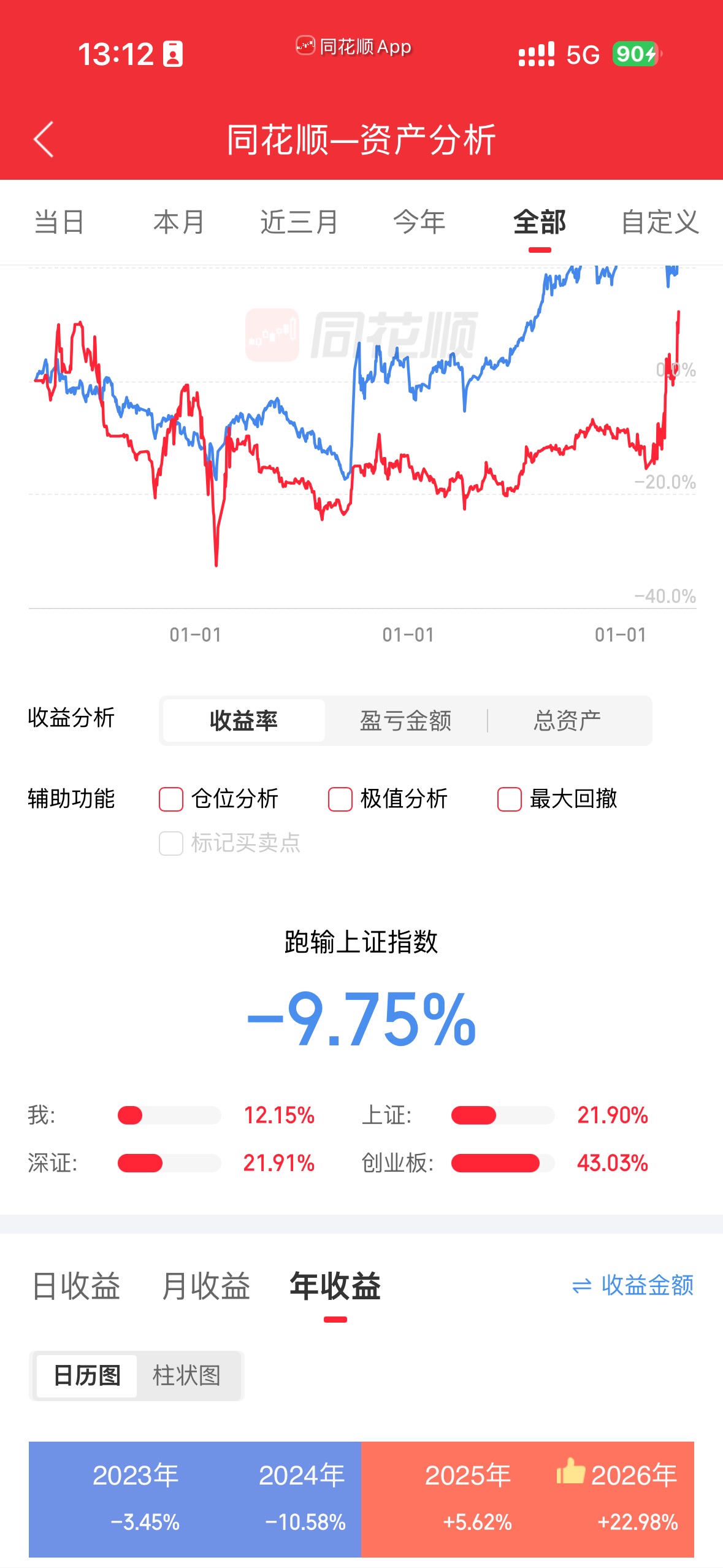Go back using the top-left arrow
This screenshot has width=723, height=1568.
coord(44,139)
